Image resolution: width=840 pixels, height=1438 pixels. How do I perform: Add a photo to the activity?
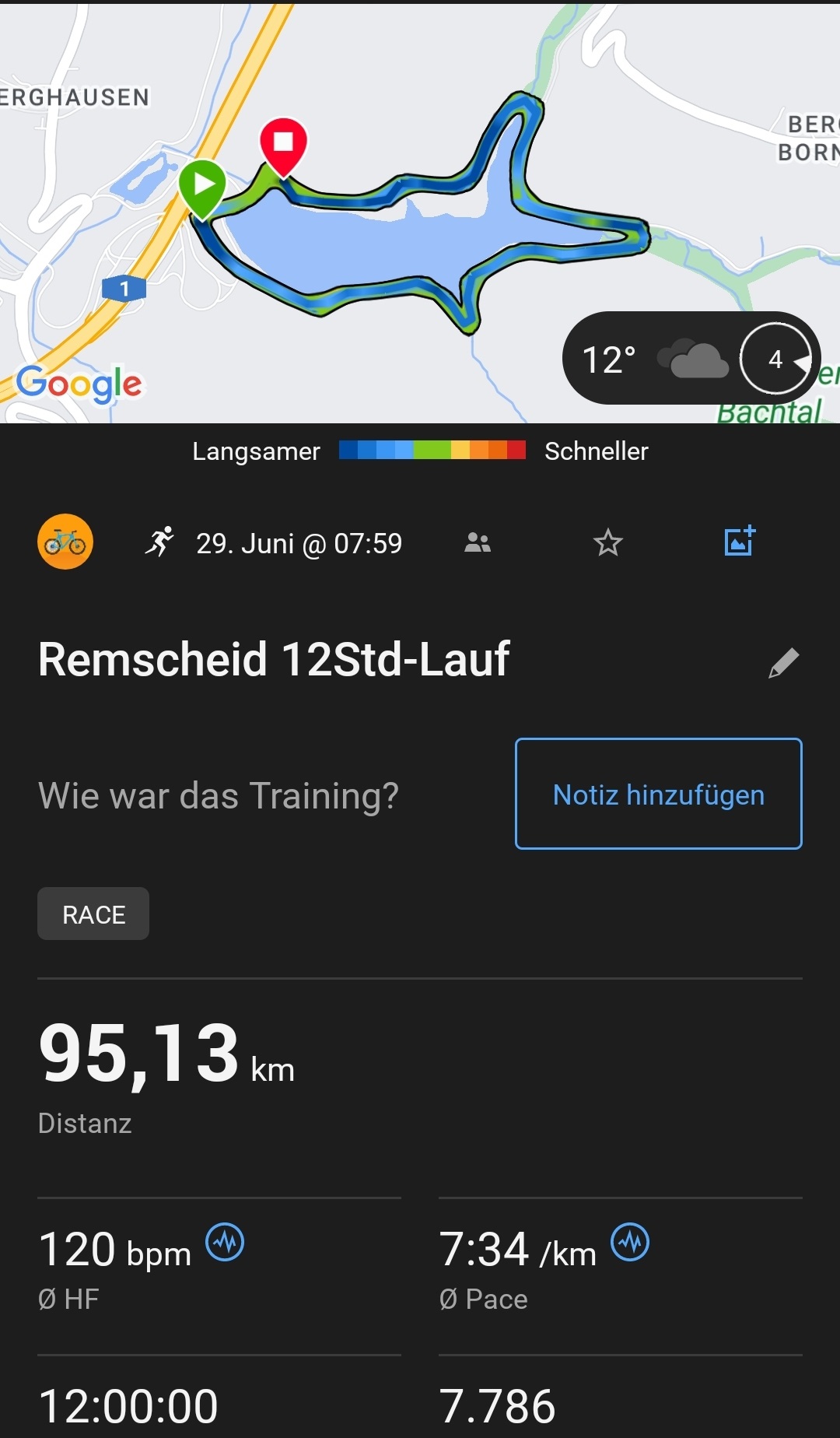[740, 541]
